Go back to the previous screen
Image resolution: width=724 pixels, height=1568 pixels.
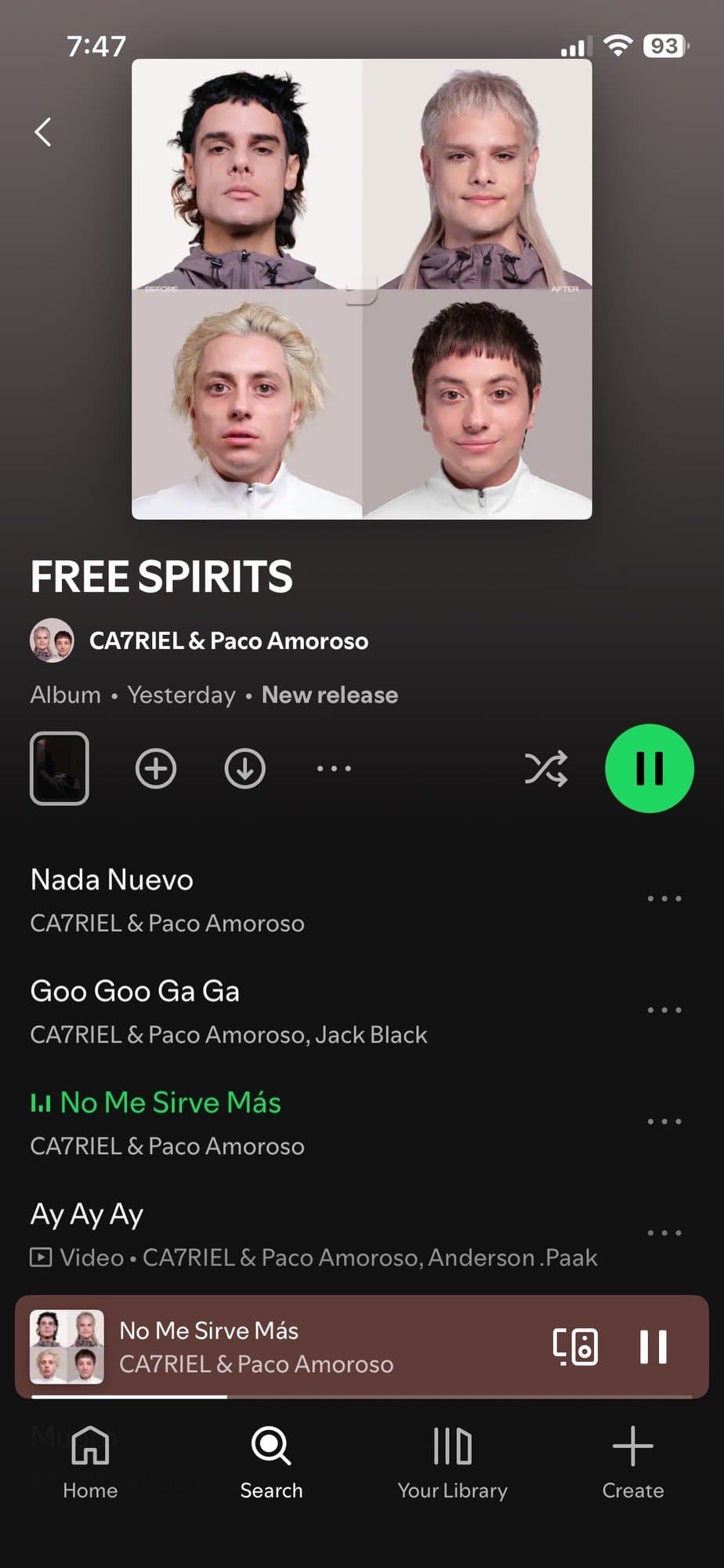43,132
